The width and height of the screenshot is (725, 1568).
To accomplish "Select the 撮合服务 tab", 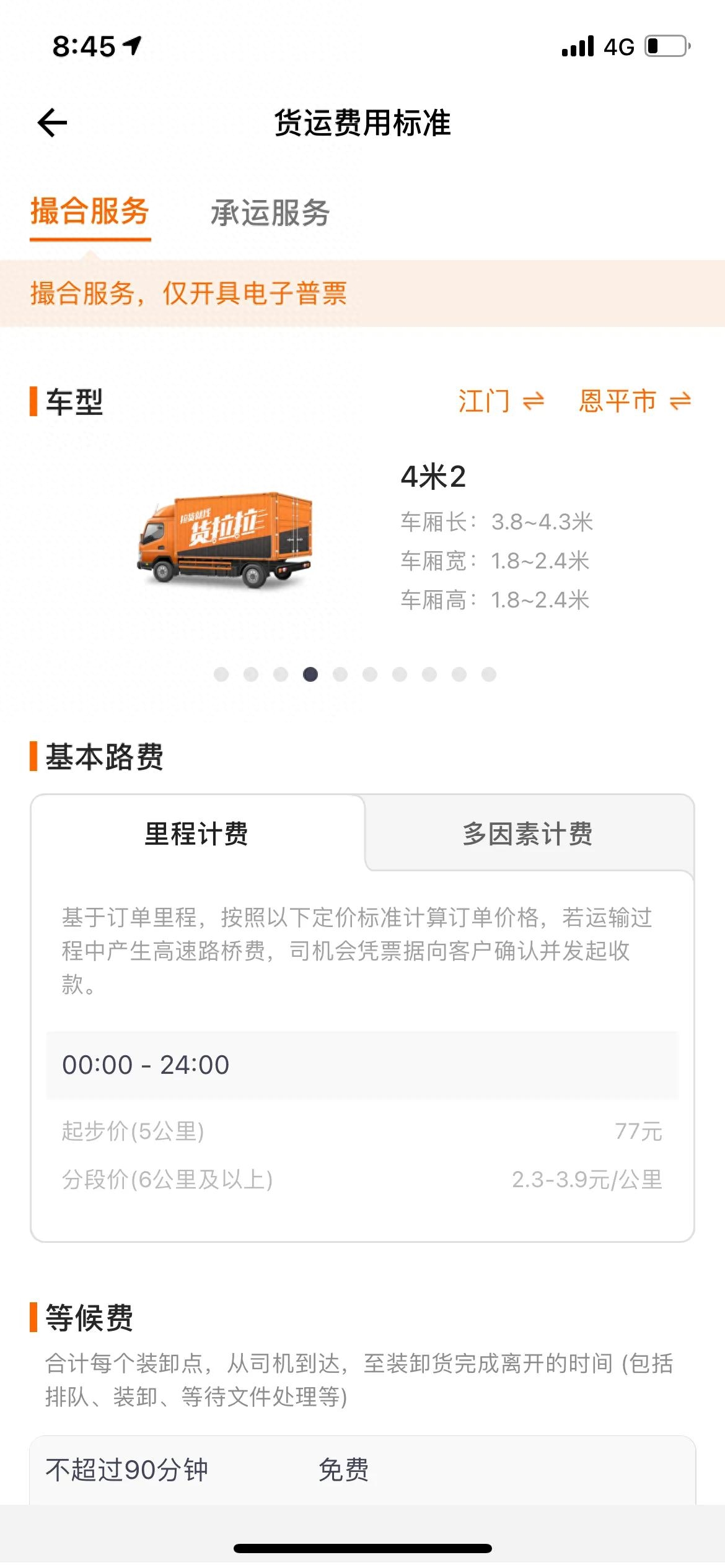I will pyautogui.click(x=90, y=212).
